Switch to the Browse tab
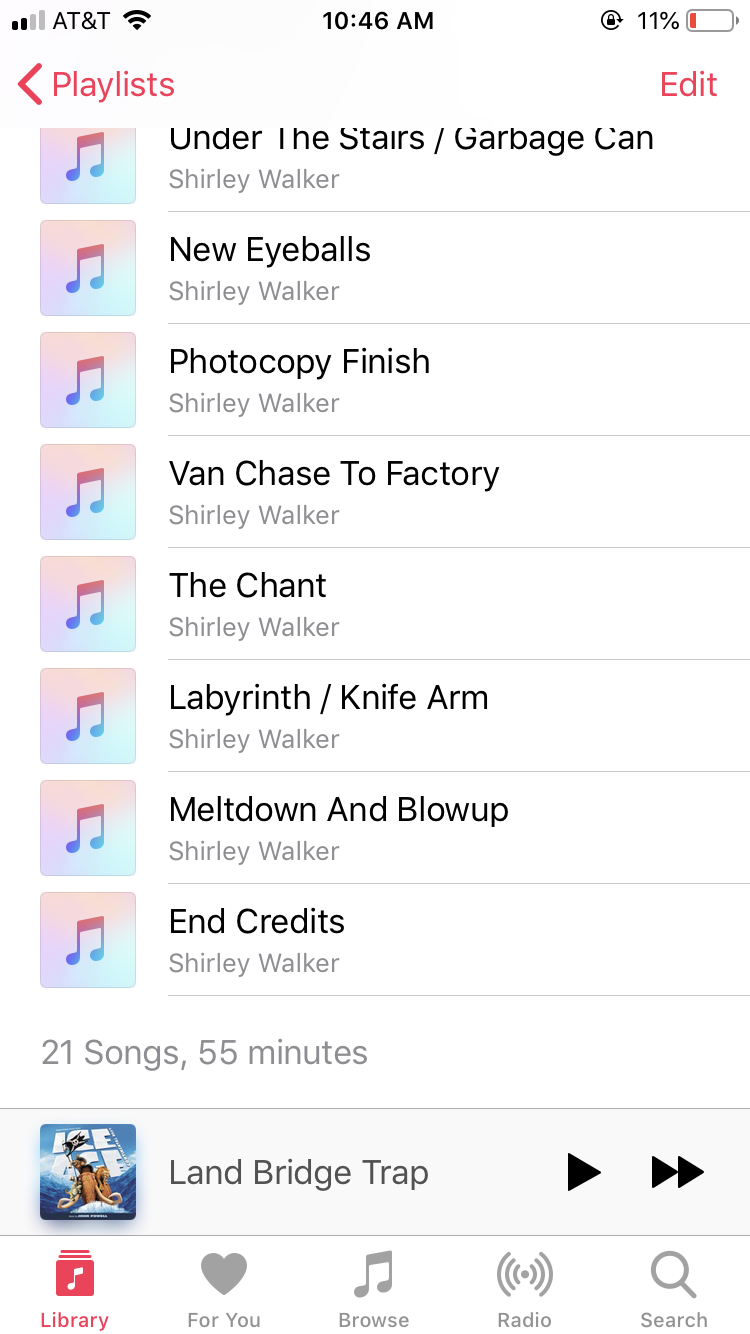 [x=374, y=1288]
